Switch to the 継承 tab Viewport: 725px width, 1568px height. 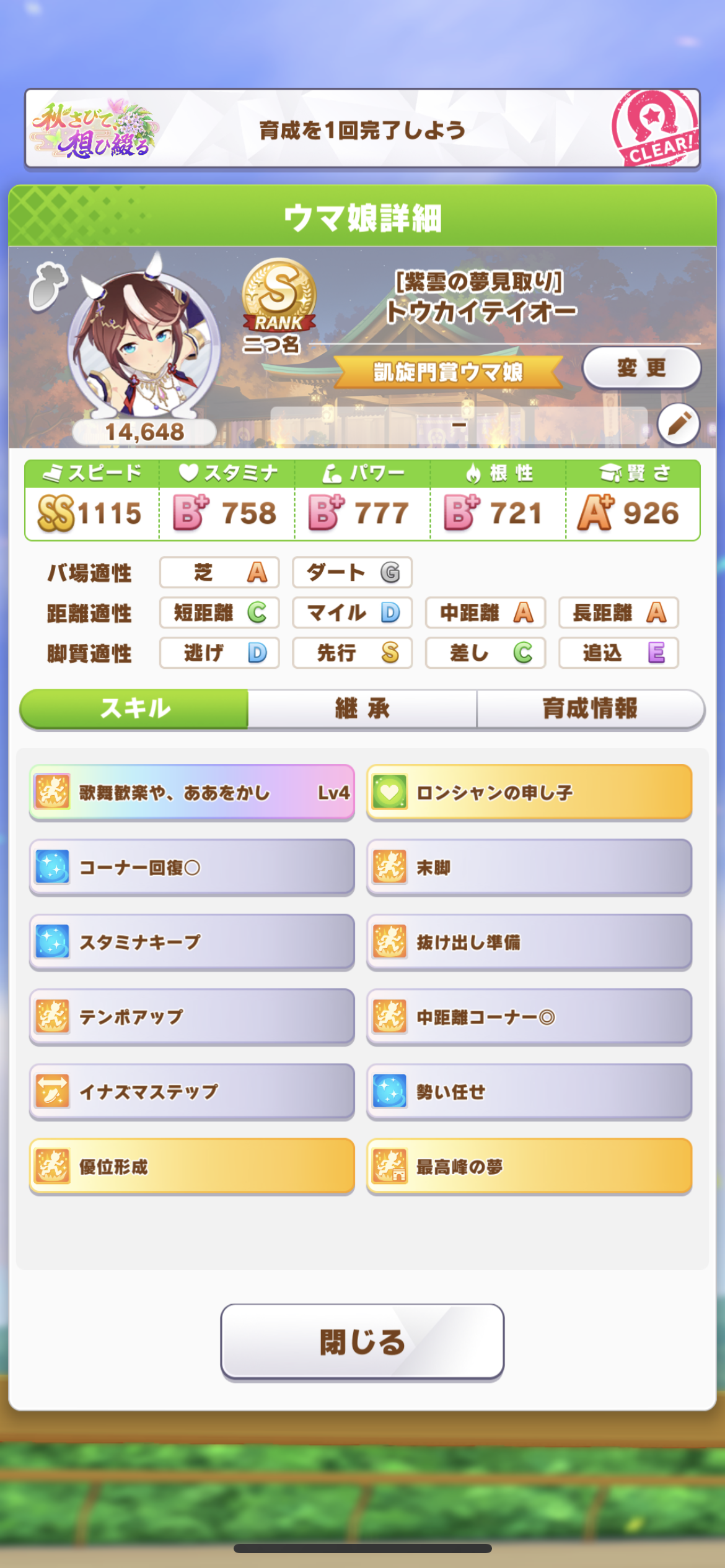pos(362,708)
